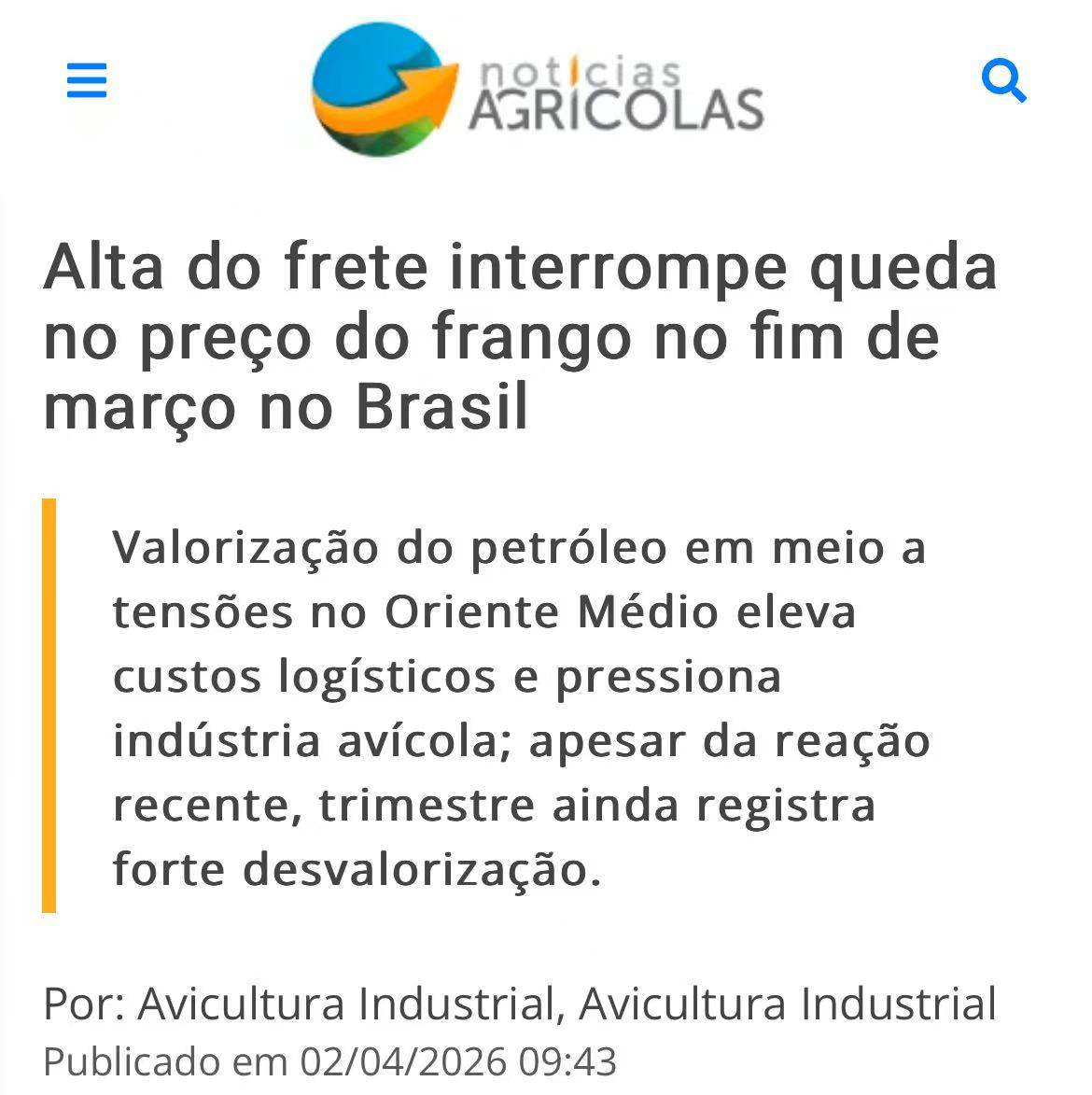Open the search magnifier icon

pyautogui.click(x=1004, y=81)
